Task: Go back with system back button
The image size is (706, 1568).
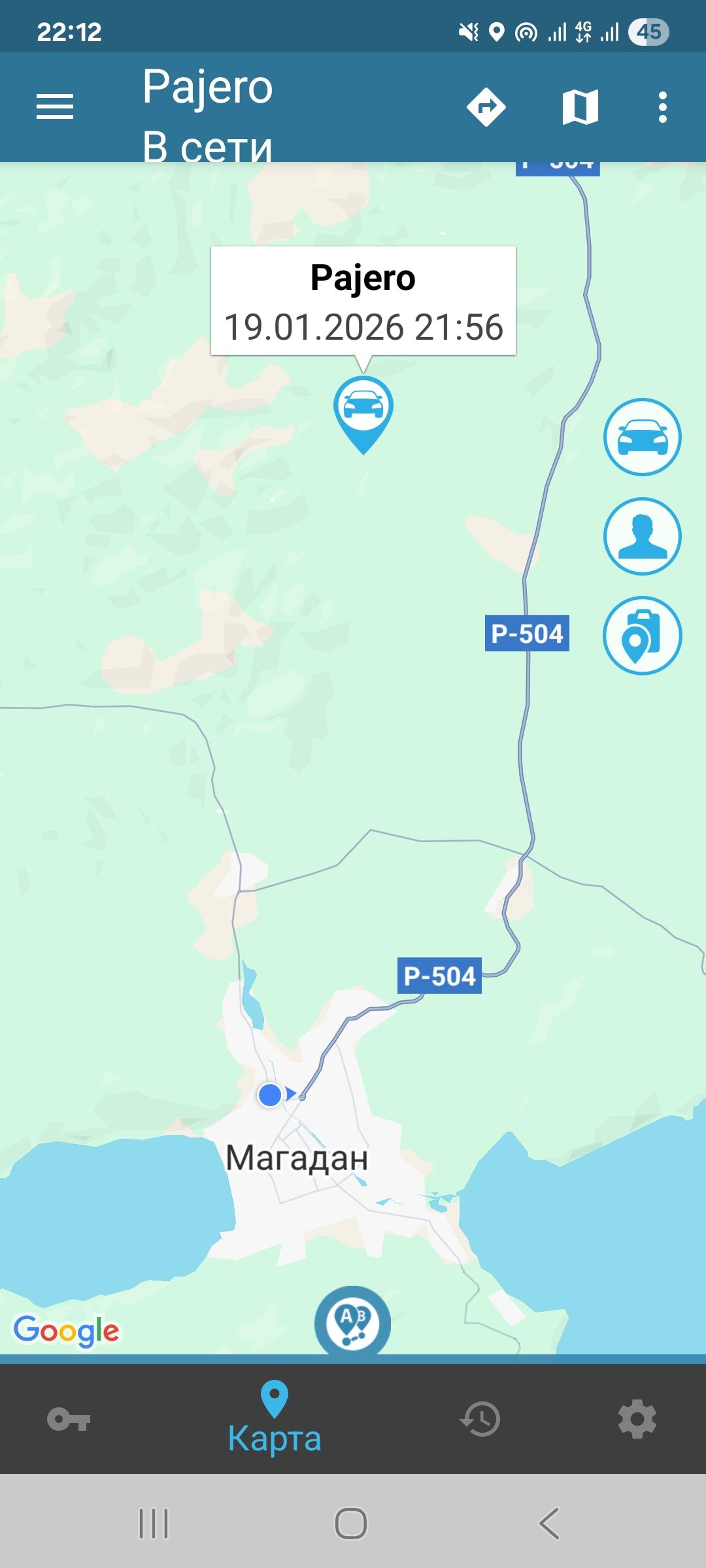Action: [x=549, y=1524]
